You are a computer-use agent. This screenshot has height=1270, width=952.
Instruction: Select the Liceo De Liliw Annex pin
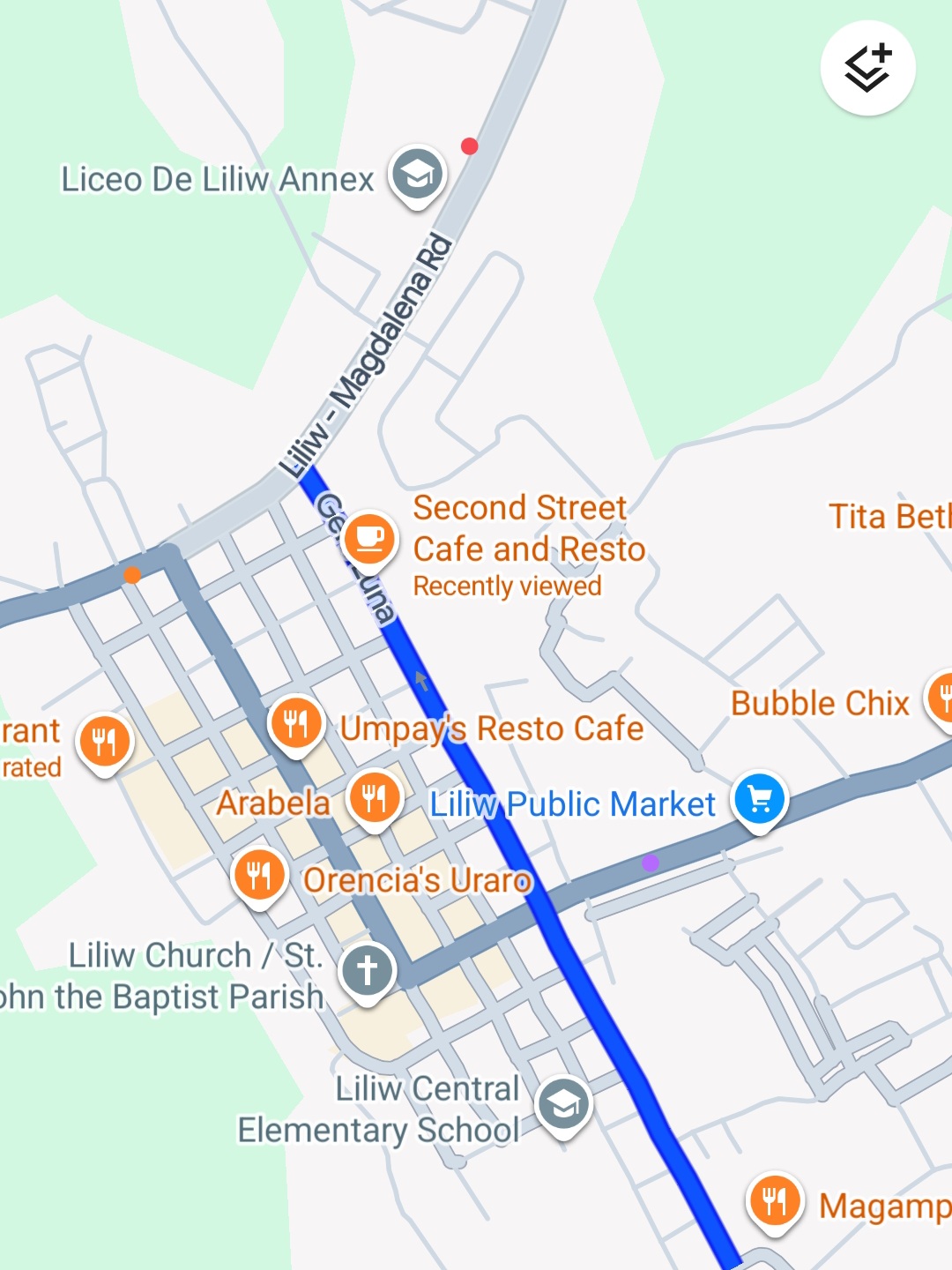coord(418,174)
